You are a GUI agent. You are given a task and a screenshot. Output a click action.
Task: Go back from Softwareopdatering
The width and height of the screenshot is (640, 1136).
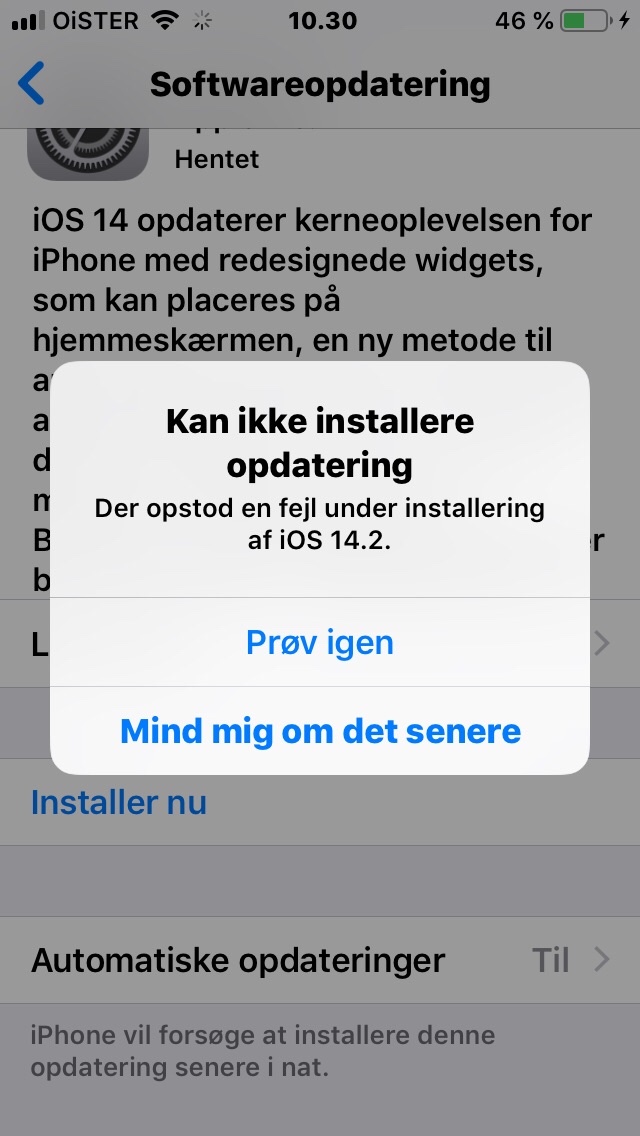coord(32,84)
